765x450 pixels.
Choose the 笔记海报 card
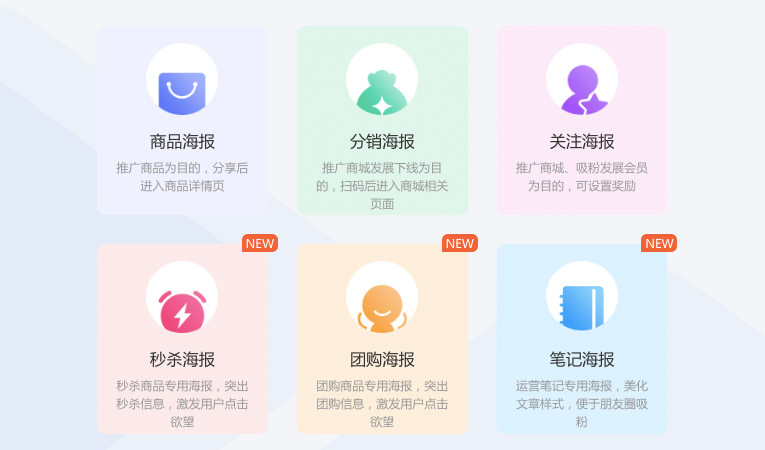point(582,339)
